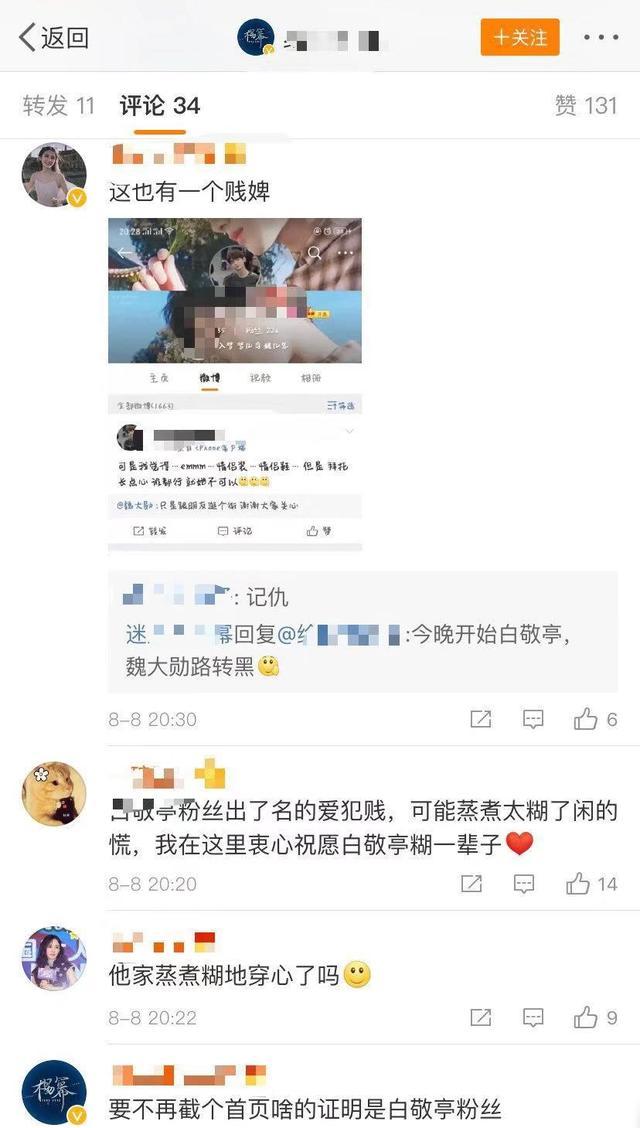Reply to the comment posted at 8-8 20:20
640x1128 pixels.
coord(525,884)
